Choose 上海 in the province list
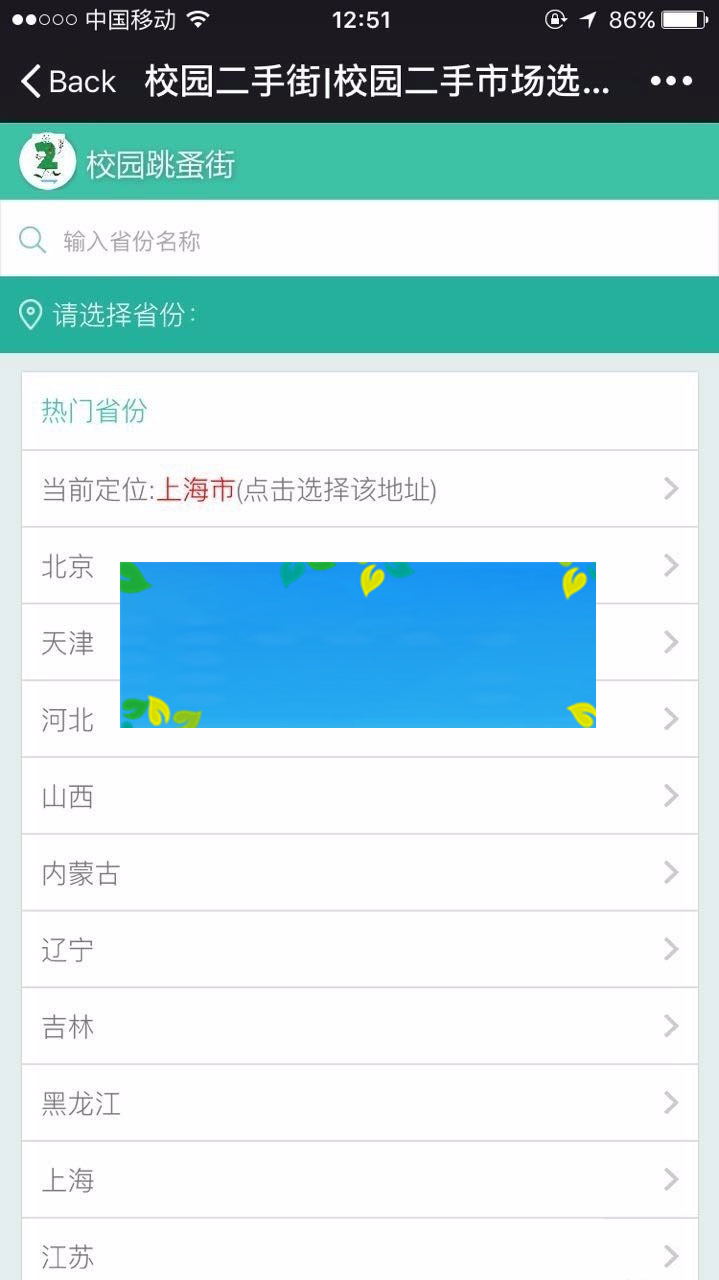719x1280 pixels. (359, 1180)
